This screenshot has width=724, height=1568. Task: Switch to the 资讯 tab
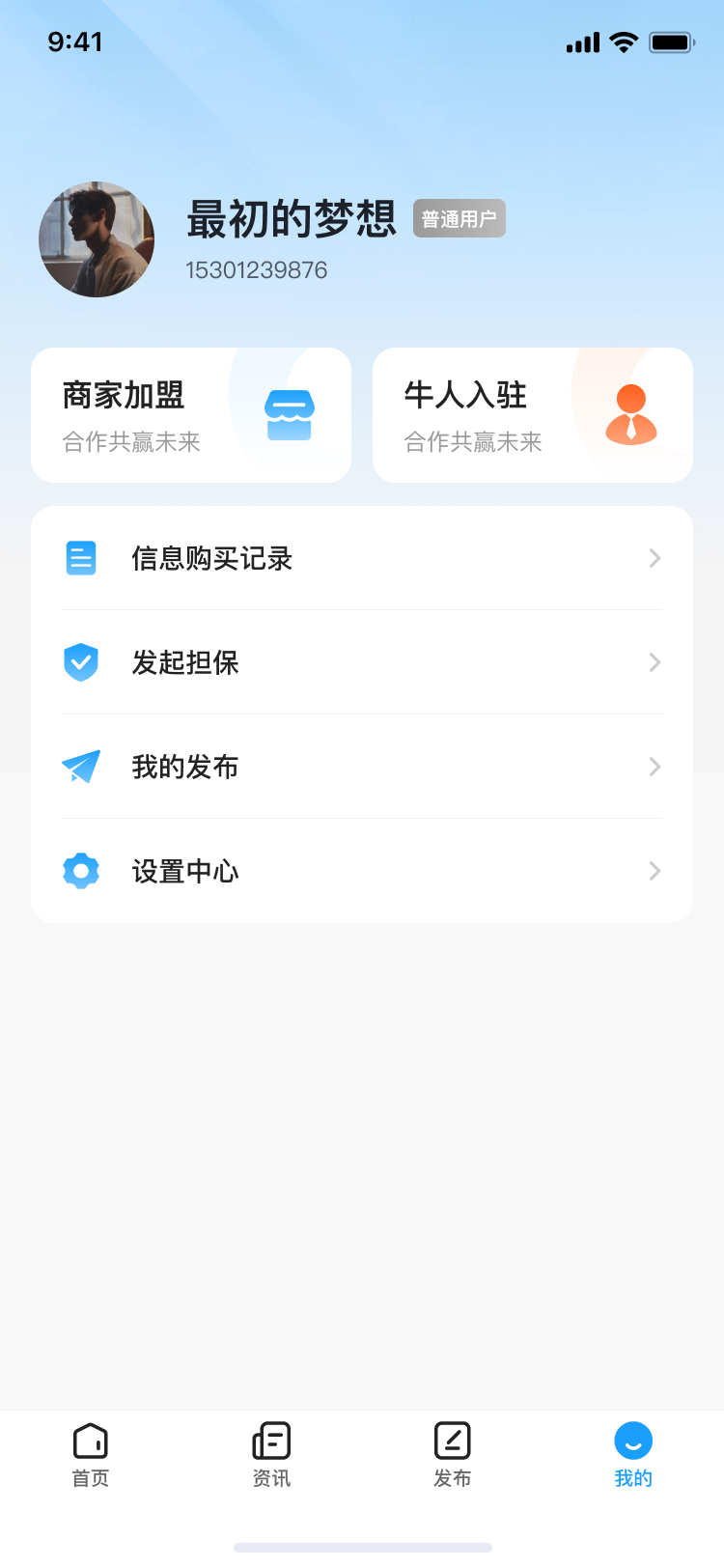tap(271, 1453)
